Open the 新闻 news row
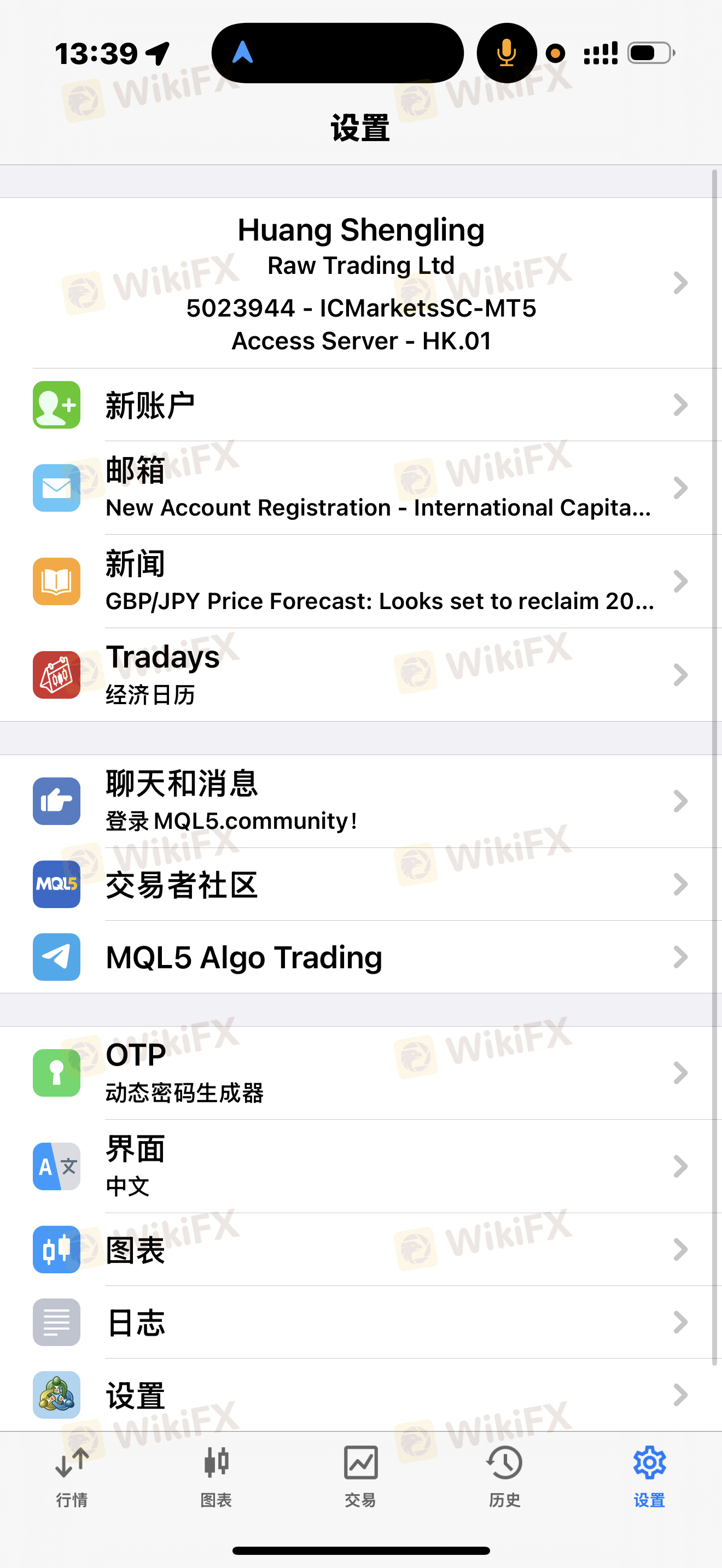The image size is (722, 1568). point(361,581)
